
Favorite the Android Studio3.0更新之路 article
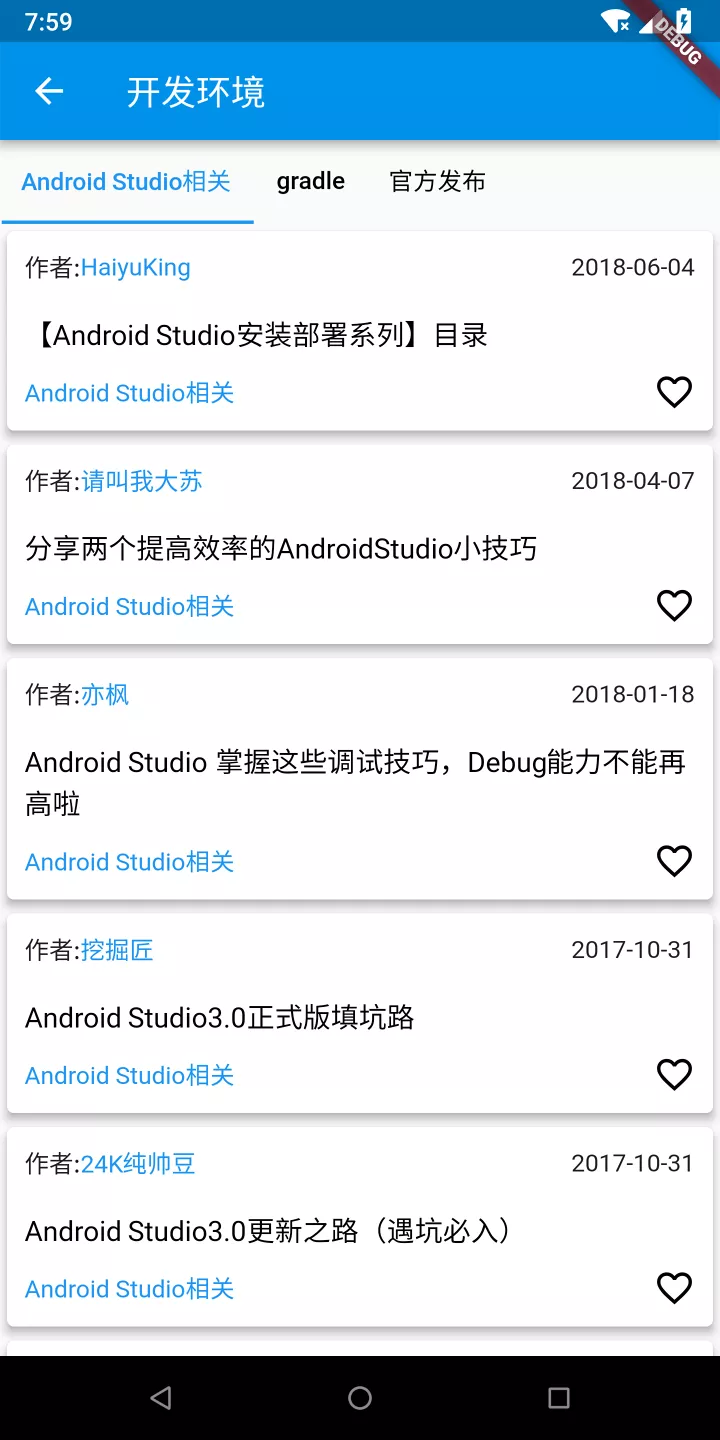674,1288
